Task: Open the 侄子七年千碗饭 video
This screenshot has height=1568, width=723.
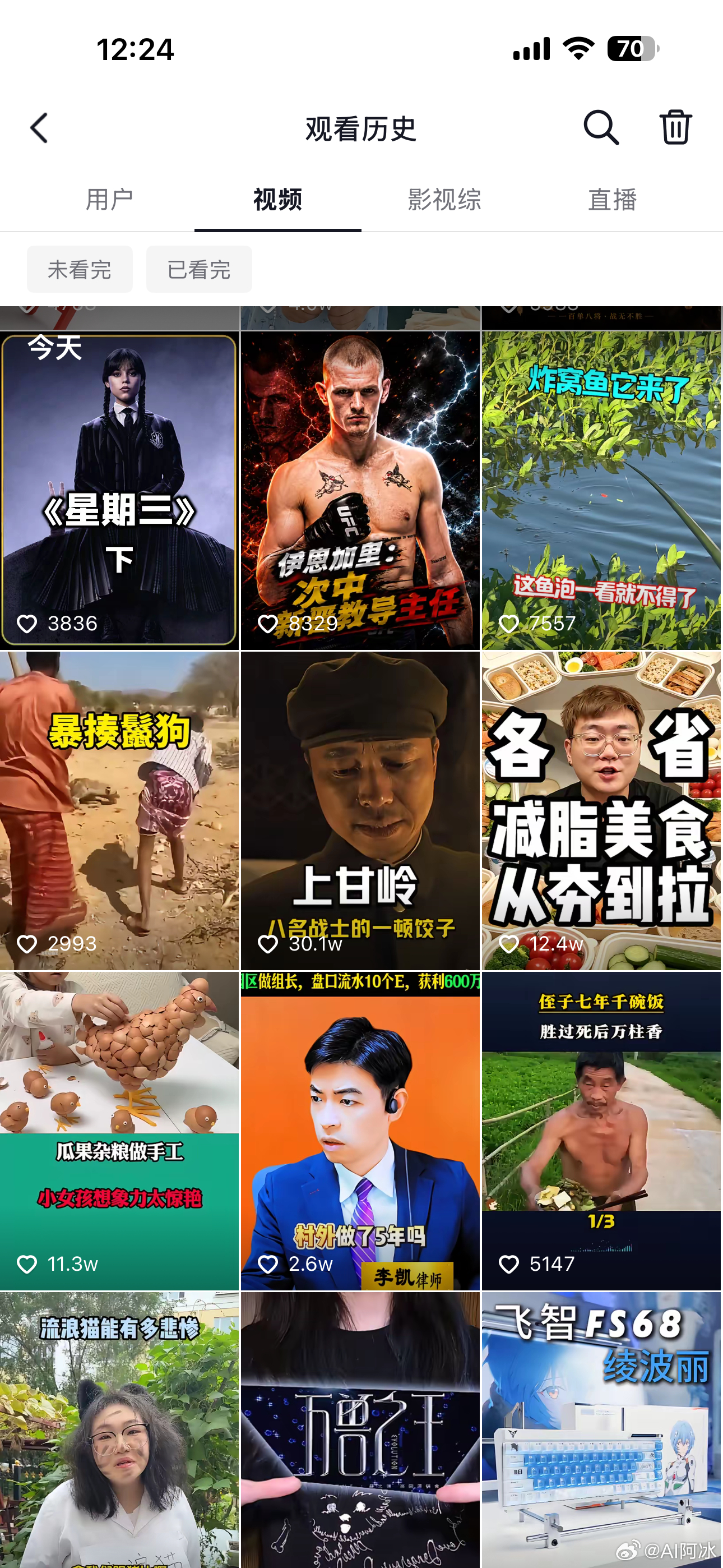Action: (601, 1131)
